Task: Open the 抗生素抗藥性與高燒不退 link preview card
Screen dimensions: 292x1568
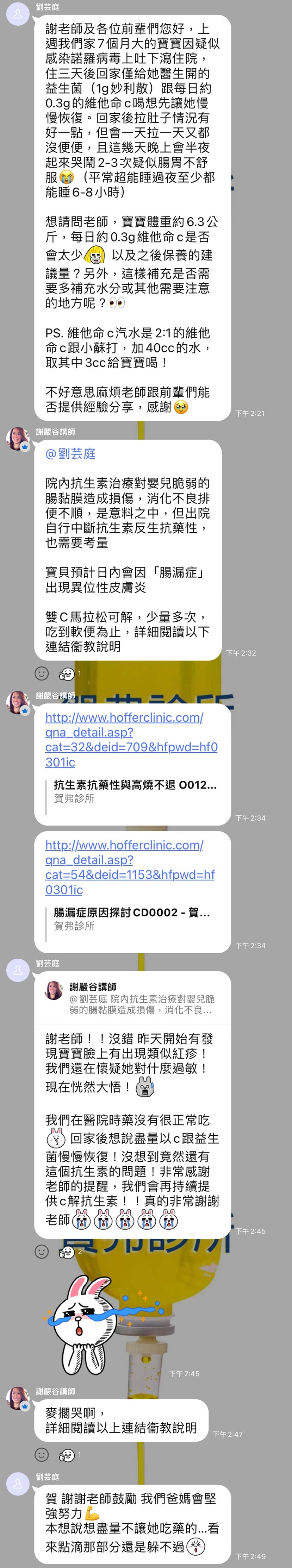Action: click(x=134, y=791)
